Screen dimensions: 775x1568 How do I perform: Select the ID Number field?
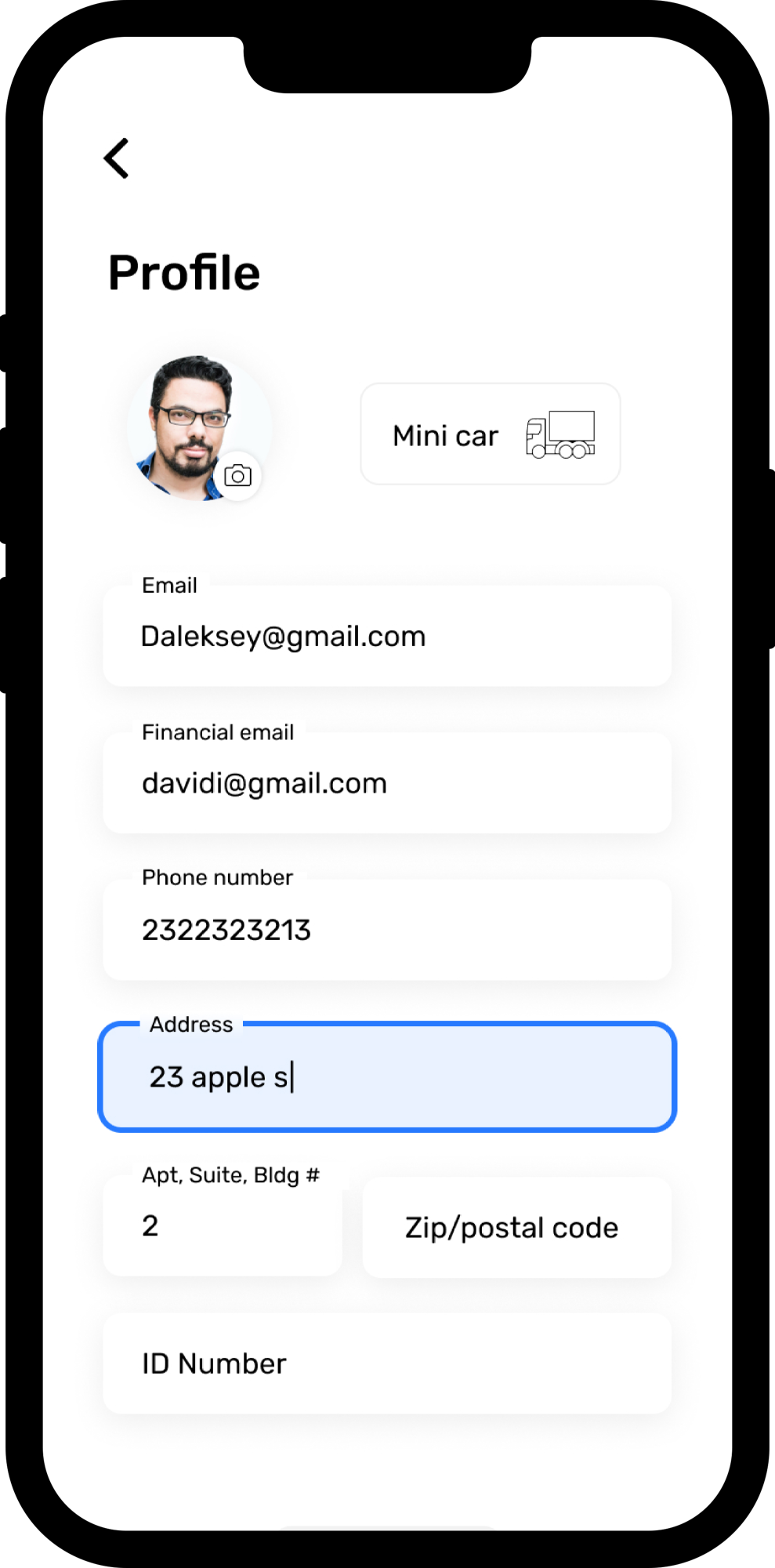(387, 1364)
